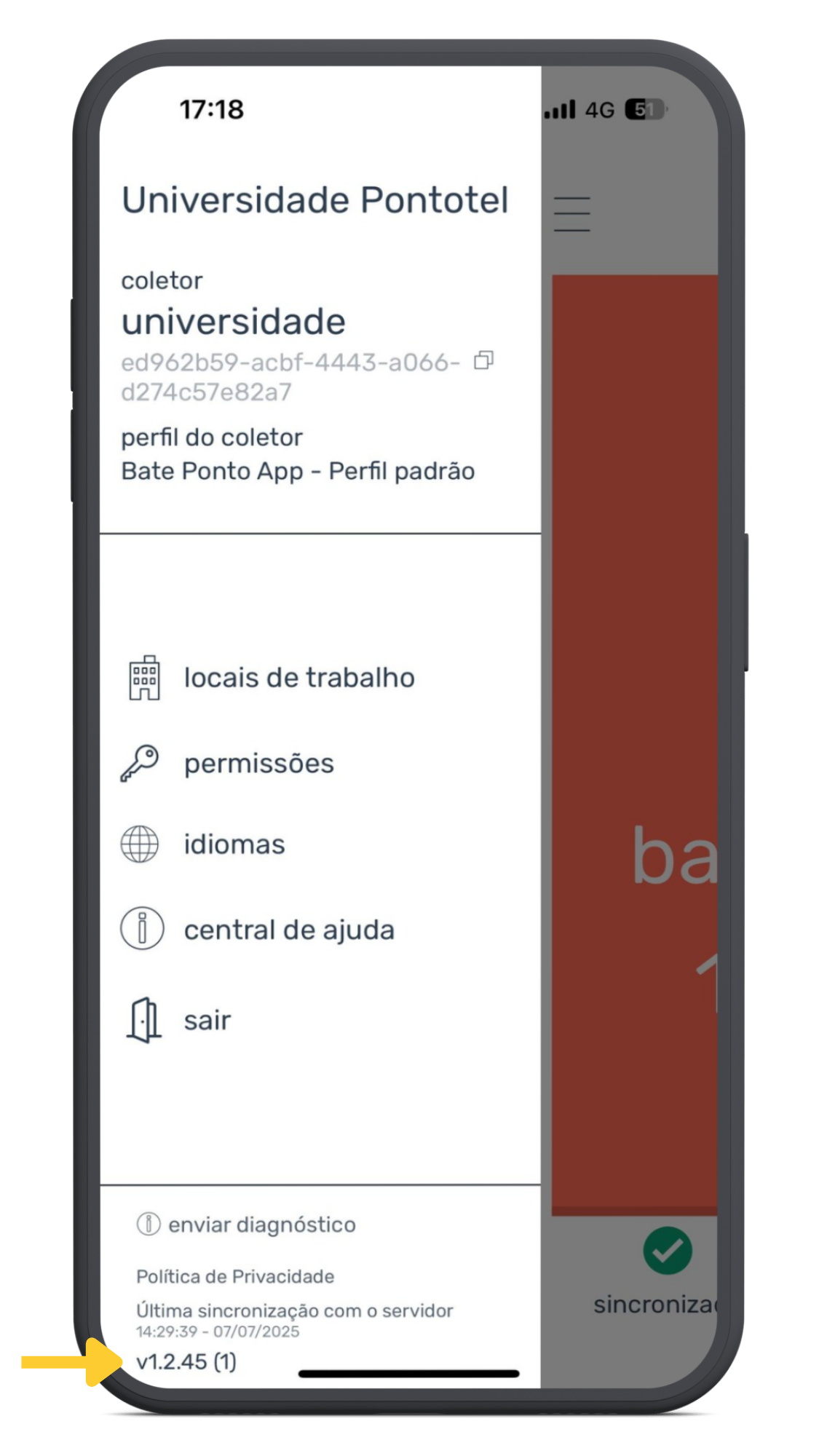Viewport: 819px width, 1456px height.
Task: Select idiomas to change language
Action: coord(202,844)
